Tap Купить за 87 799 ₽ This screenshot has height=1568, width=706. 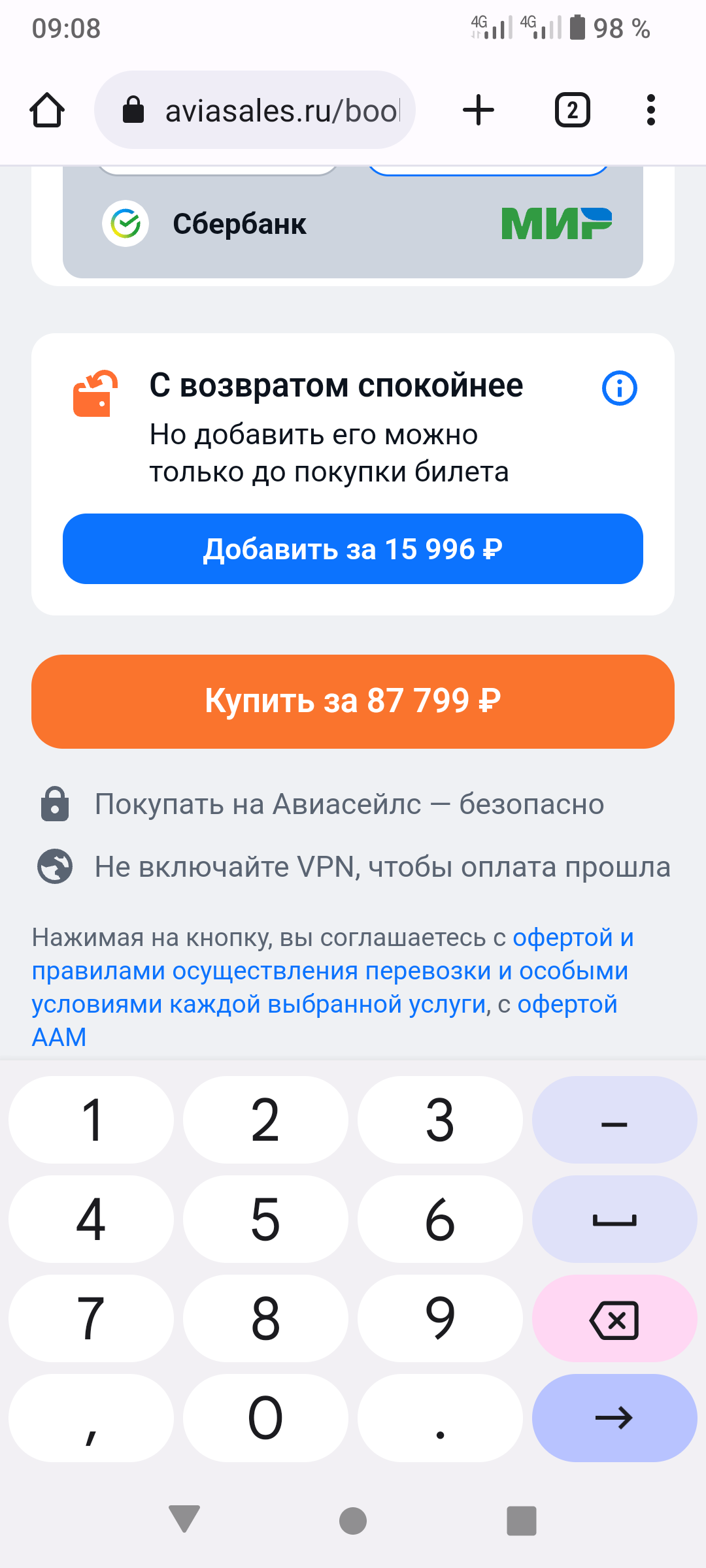(353, 701)
